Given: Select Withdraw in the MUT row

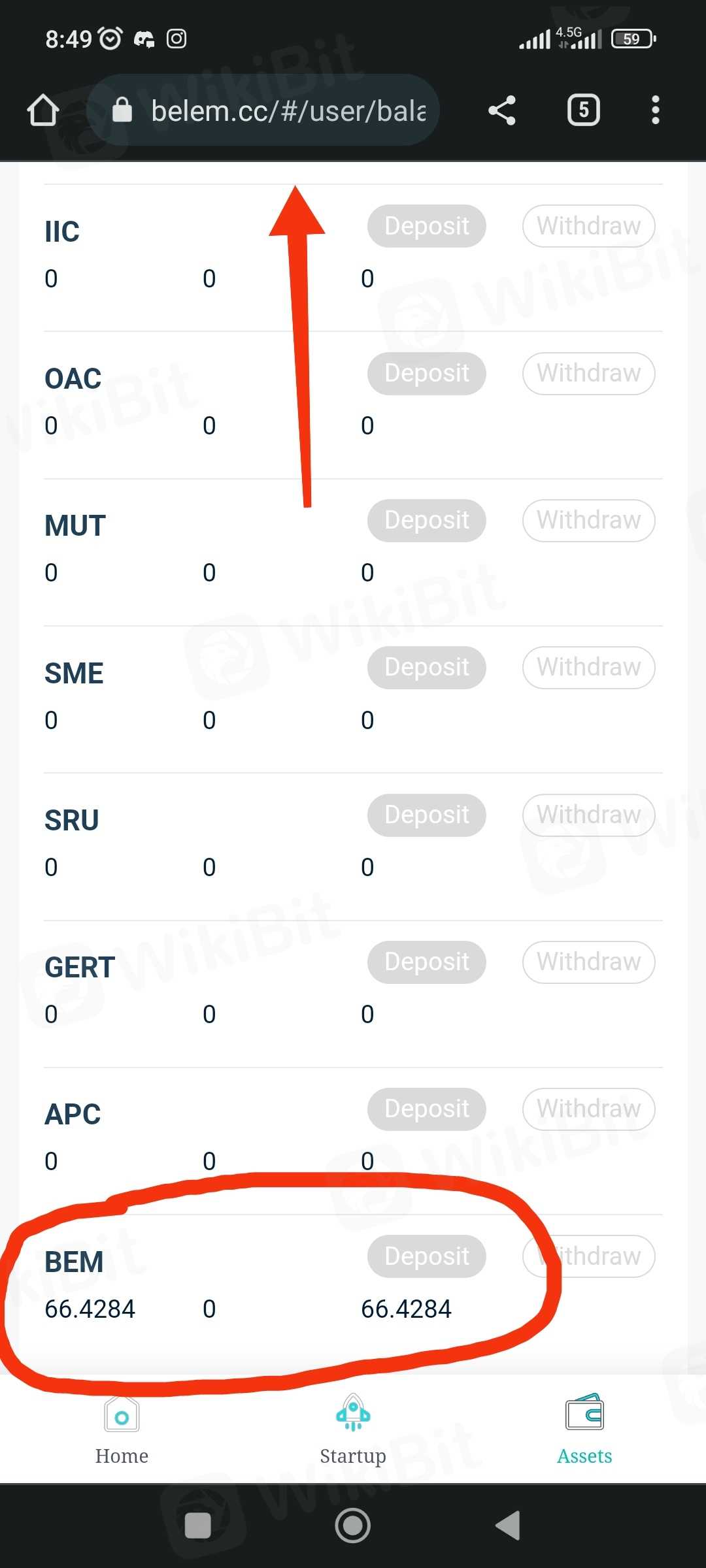Looking at the screenshot, I should [x=588, y=520].
